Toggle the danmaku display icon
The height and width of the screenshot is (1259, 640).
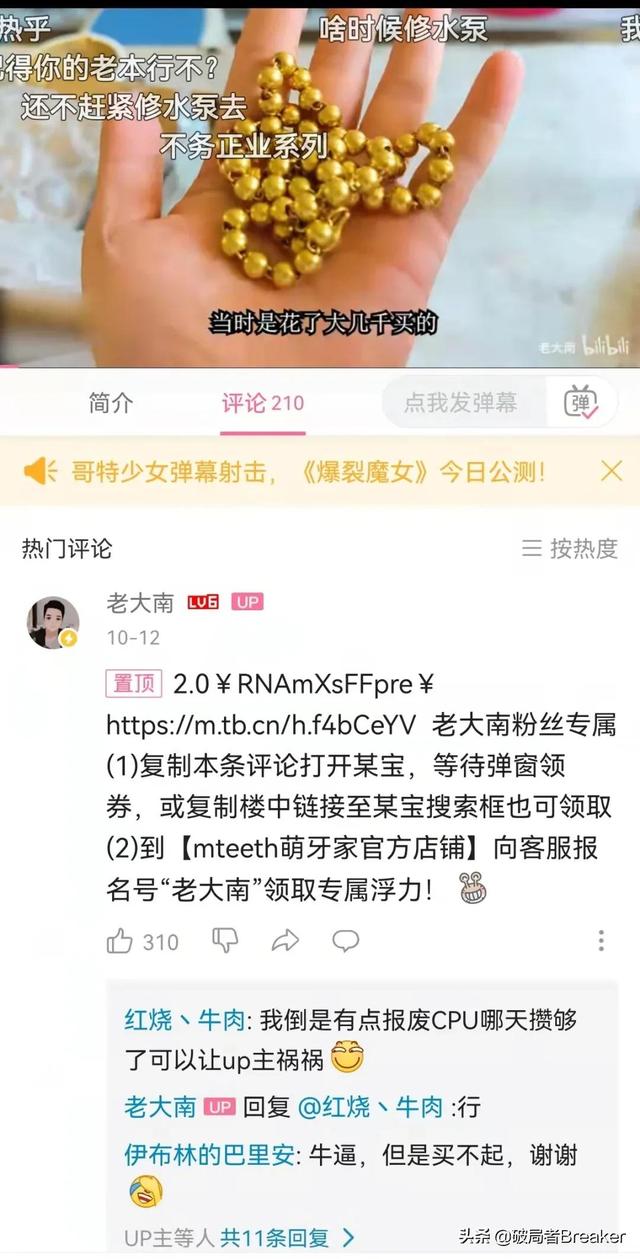click(x=582, y=403)
